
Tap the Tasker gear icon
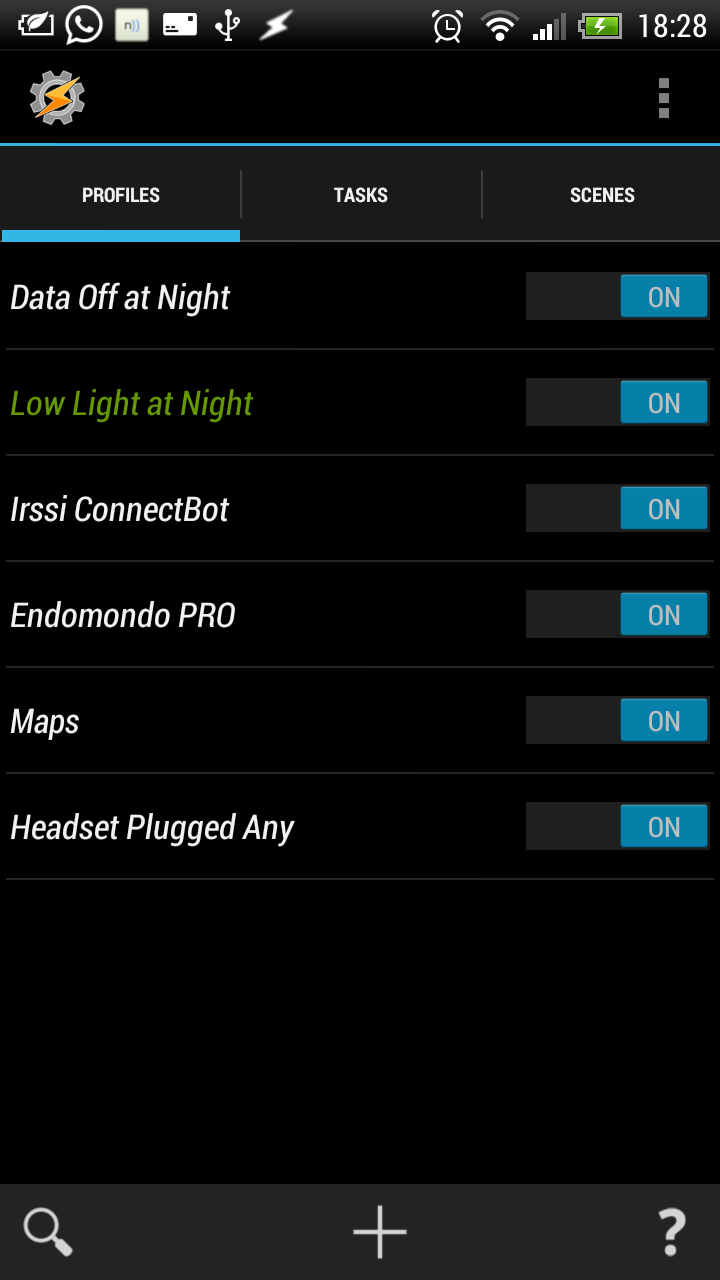(x=57, y=98)
